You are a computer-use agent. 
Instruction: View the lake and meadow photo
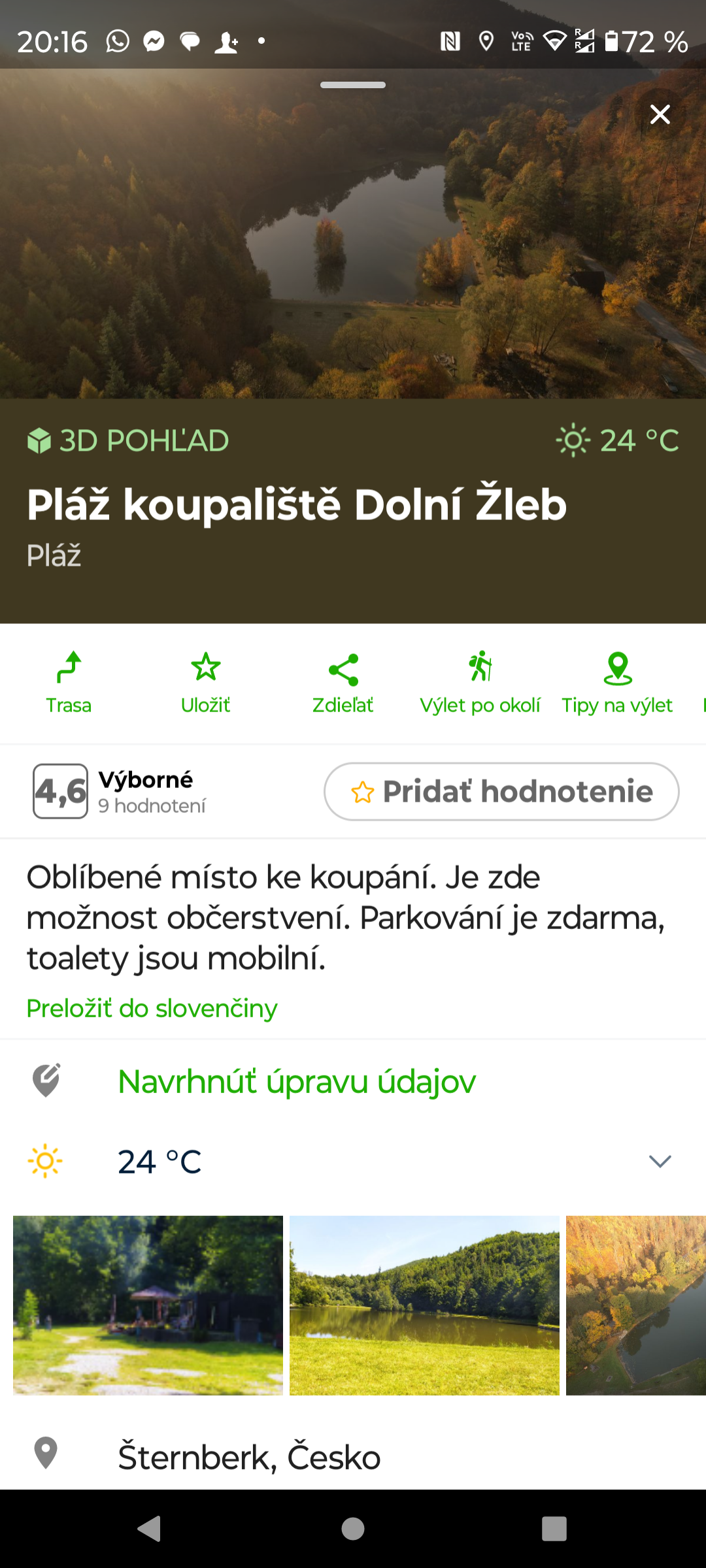pyautogui.click(x=424, y=1305)
